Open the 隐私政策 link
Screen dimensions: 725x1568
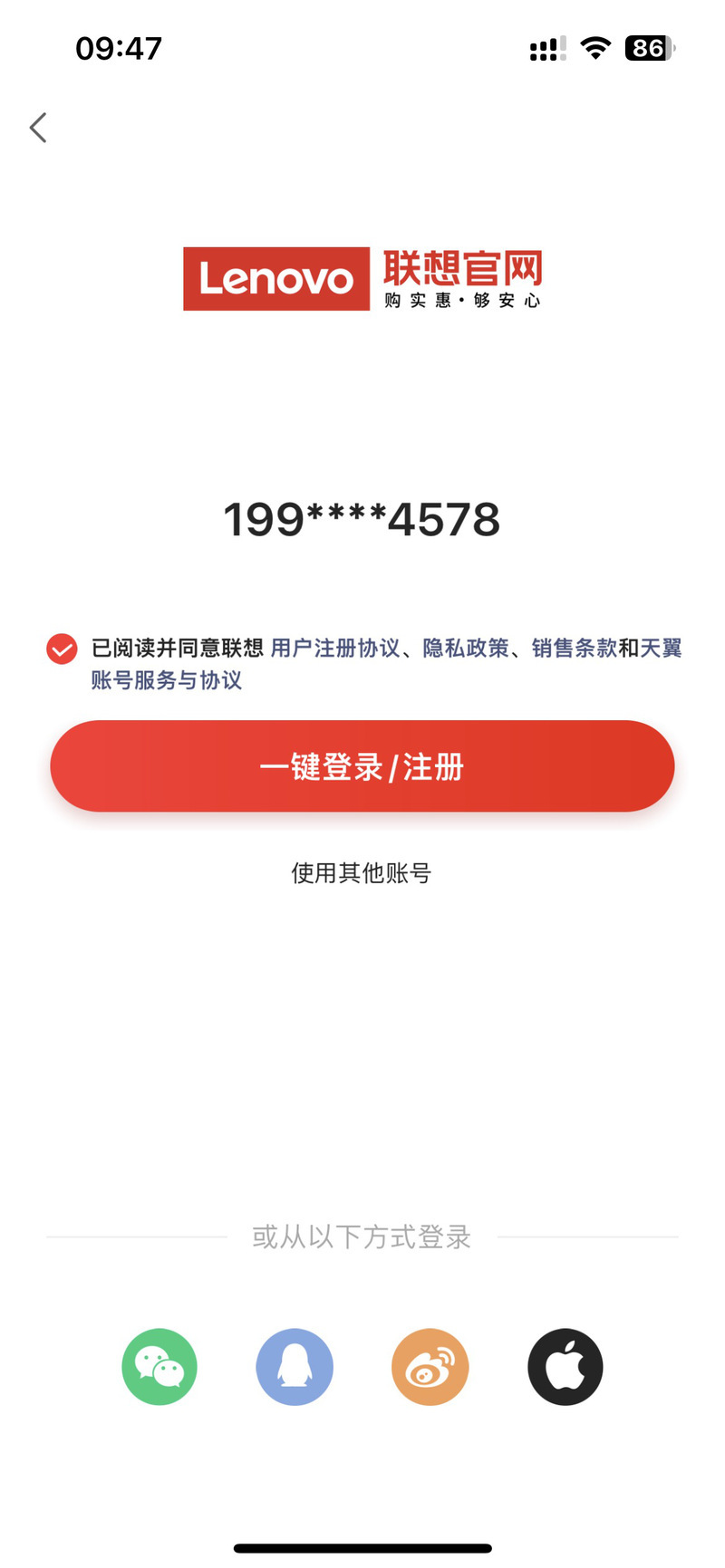[466, 649]
